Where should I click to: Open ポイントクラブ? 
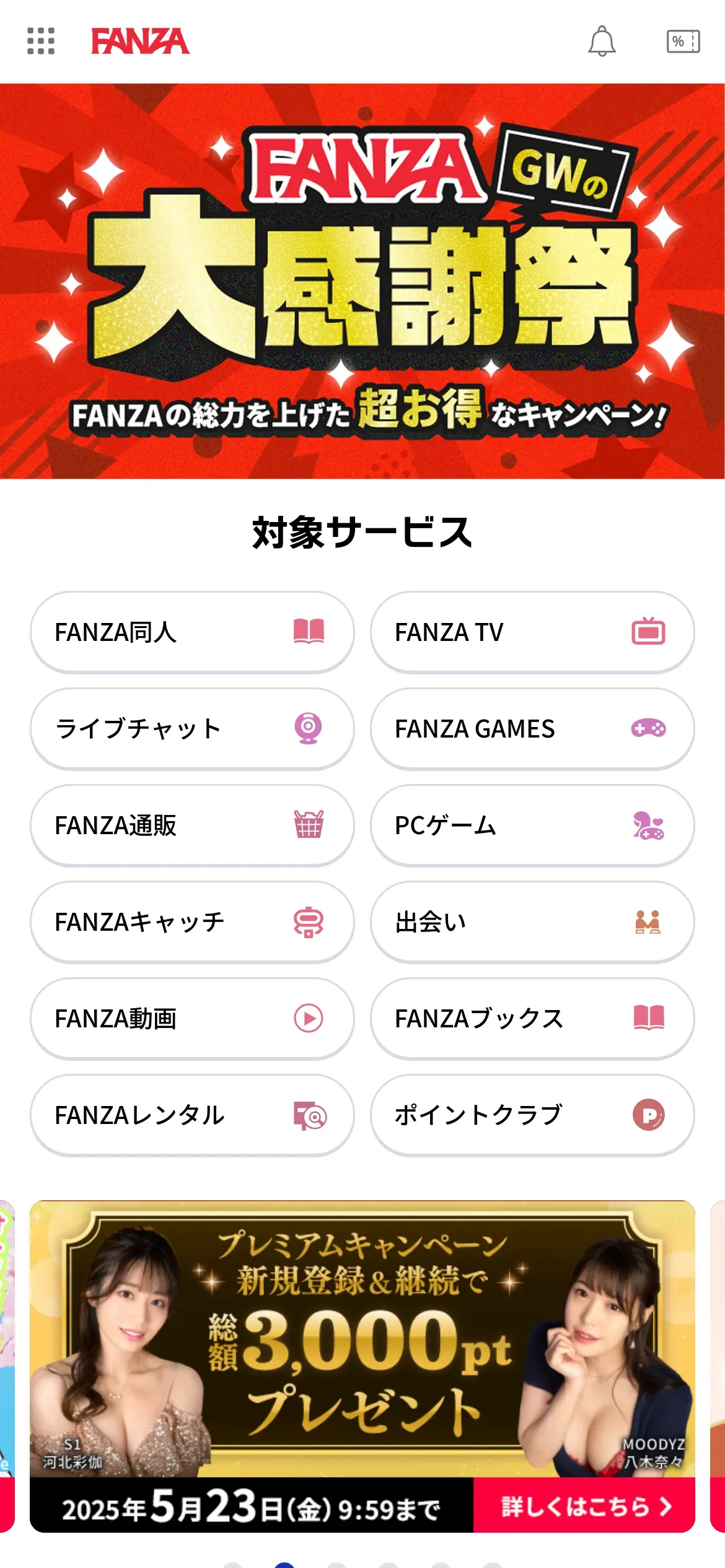(532, 1115)
